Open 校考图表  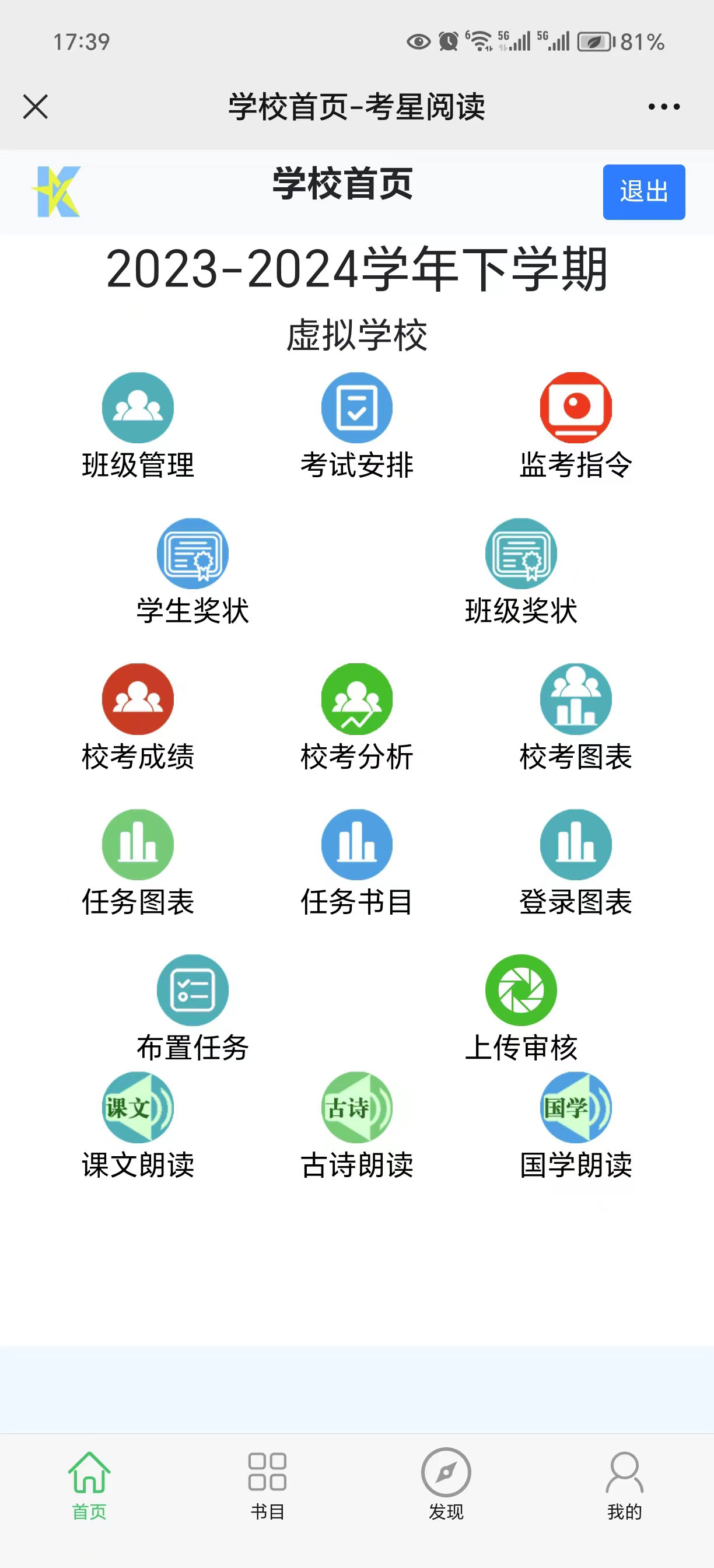(576, 717)
